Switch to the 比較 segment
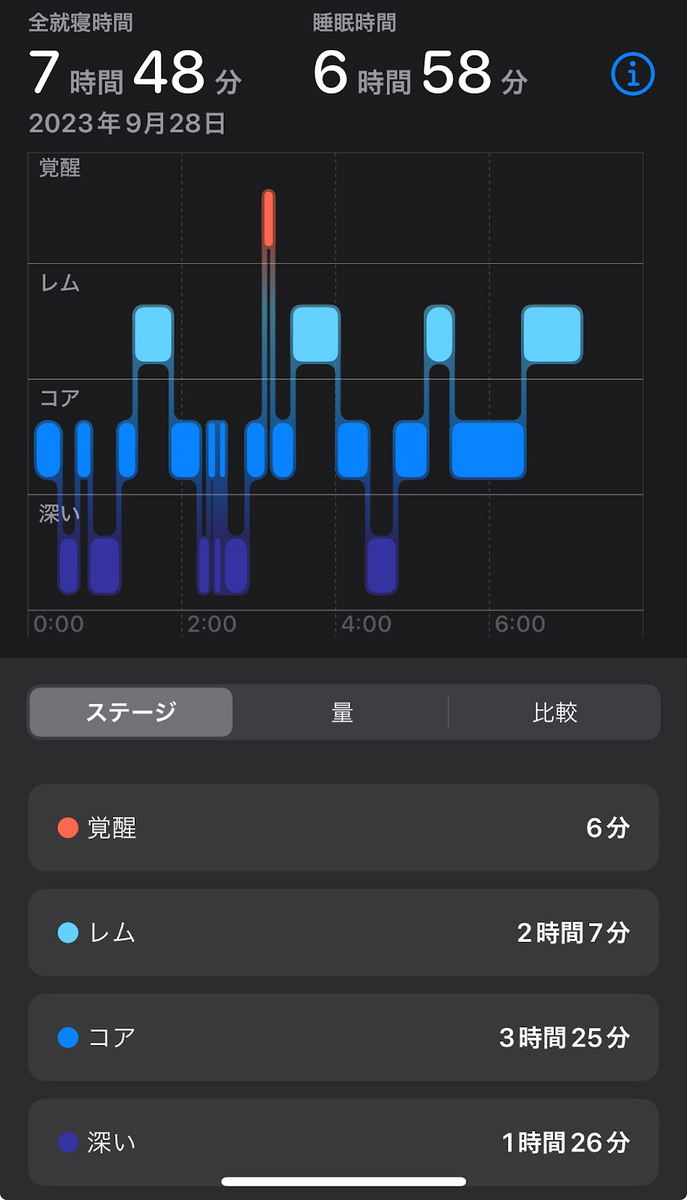This screenshot has width=687, height=1200. pyautogui.click(x=555, y=712)
